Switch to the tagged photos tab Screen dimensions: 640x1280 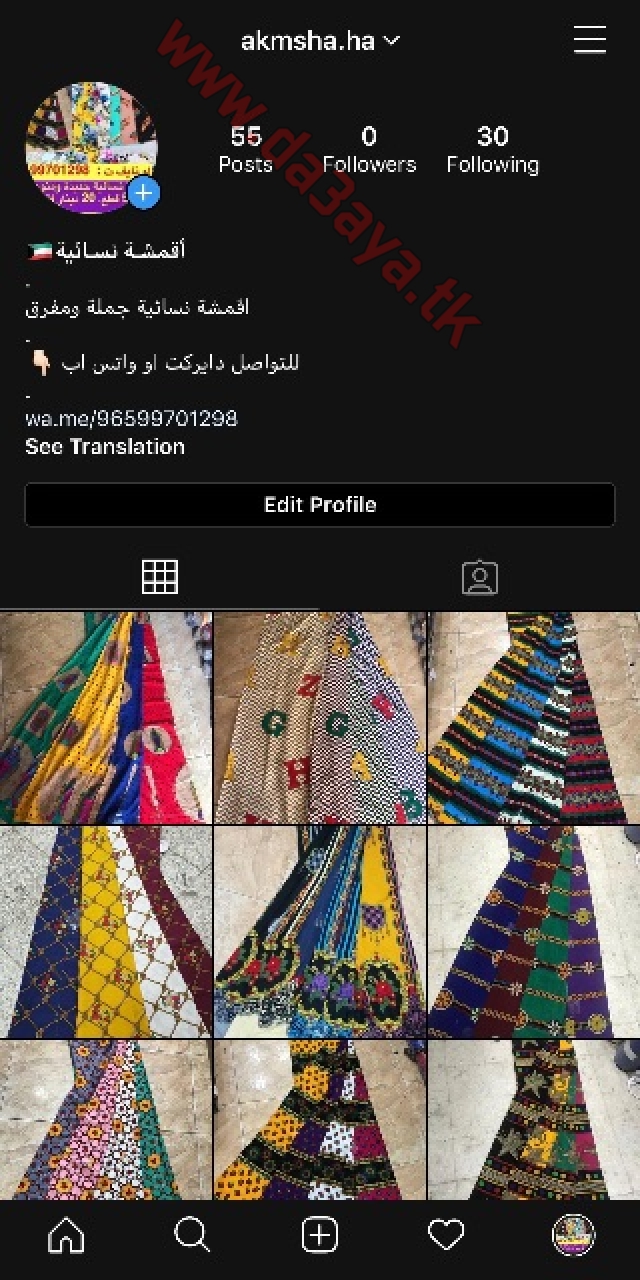tap(480, 577)
